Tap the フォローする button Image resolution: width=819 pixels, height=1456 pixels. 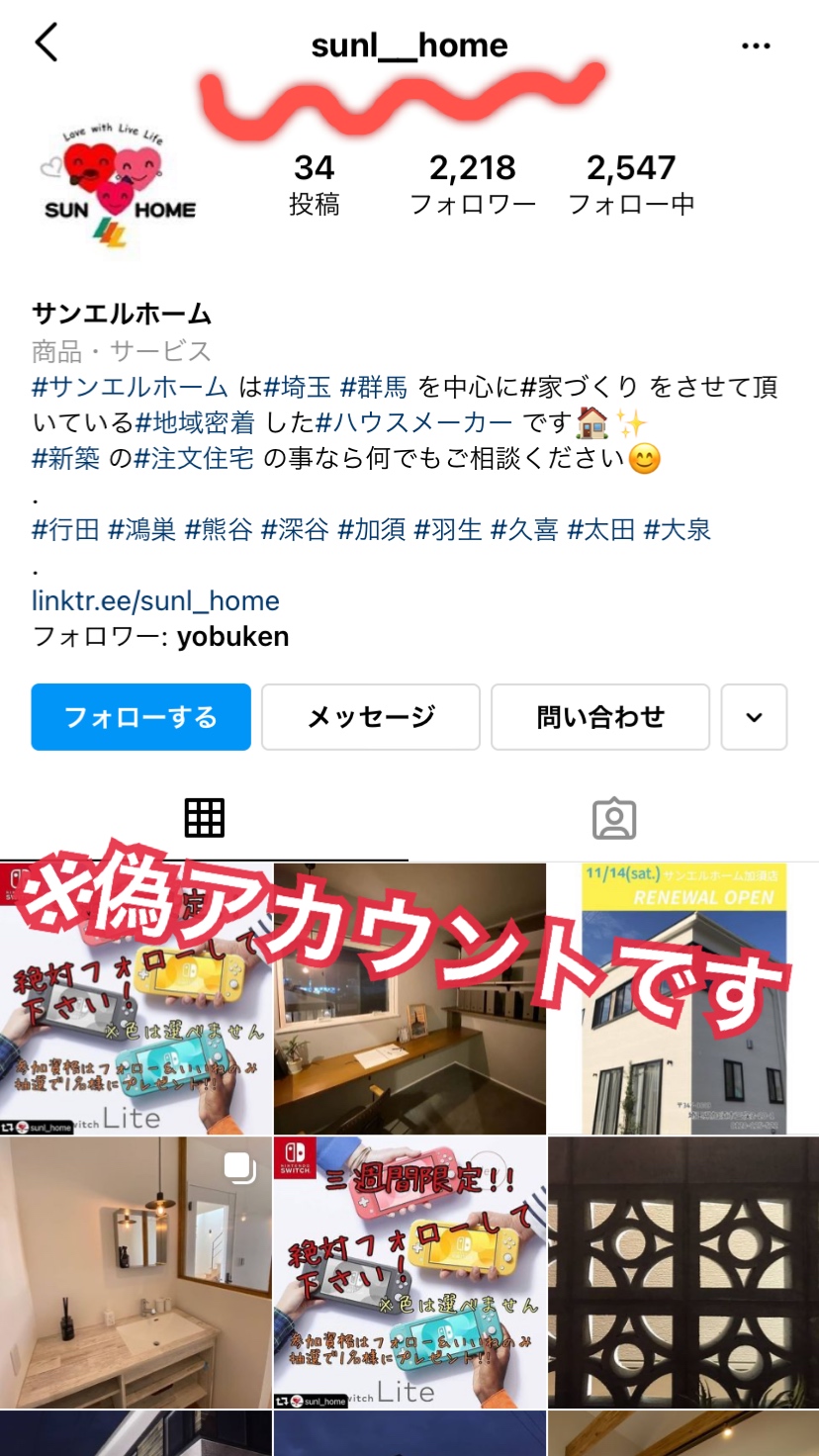[140, 717]
